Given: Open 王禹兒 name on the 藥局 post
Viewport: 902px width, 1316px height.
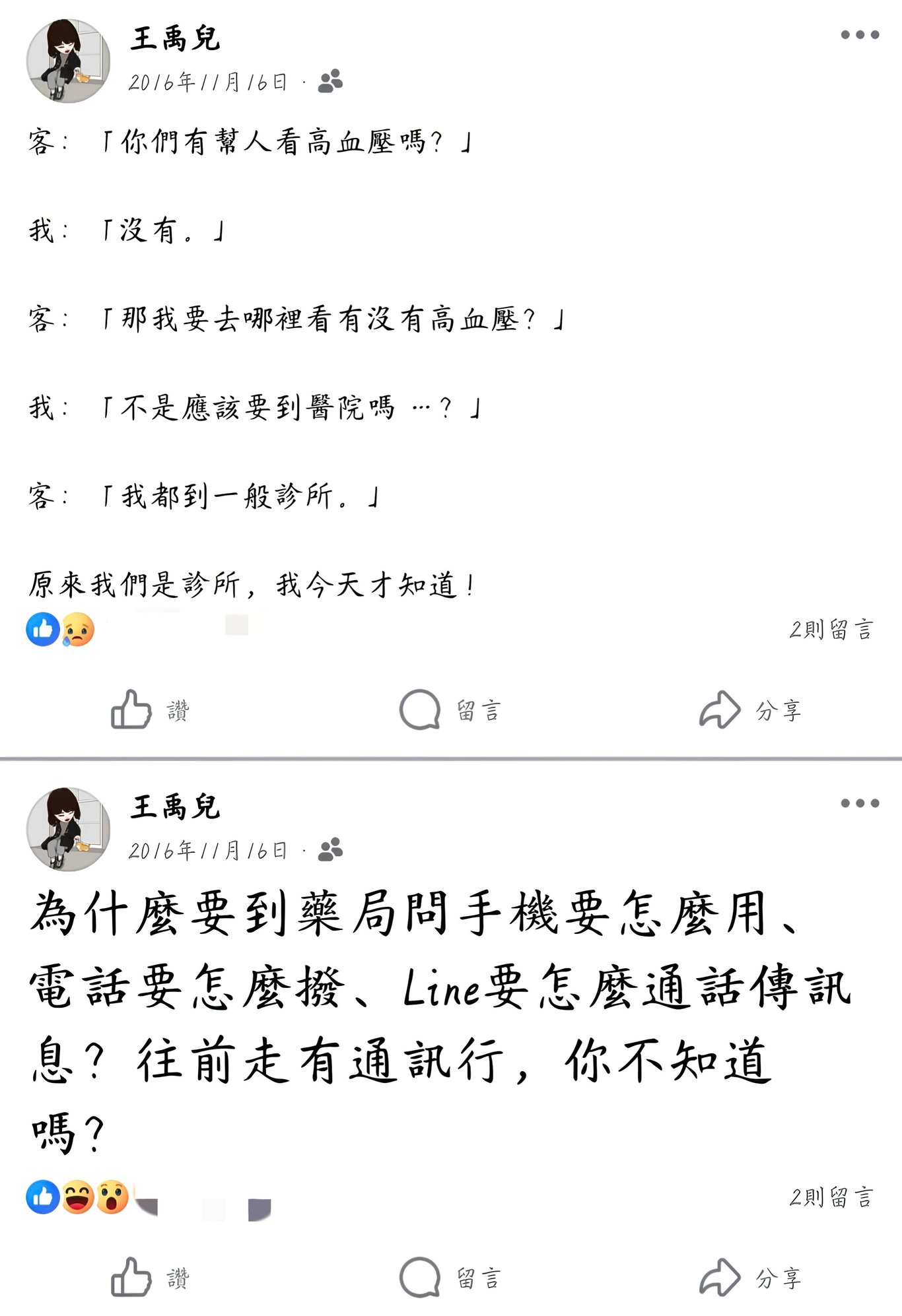Looking at the screenshot, I should [175, 807].
